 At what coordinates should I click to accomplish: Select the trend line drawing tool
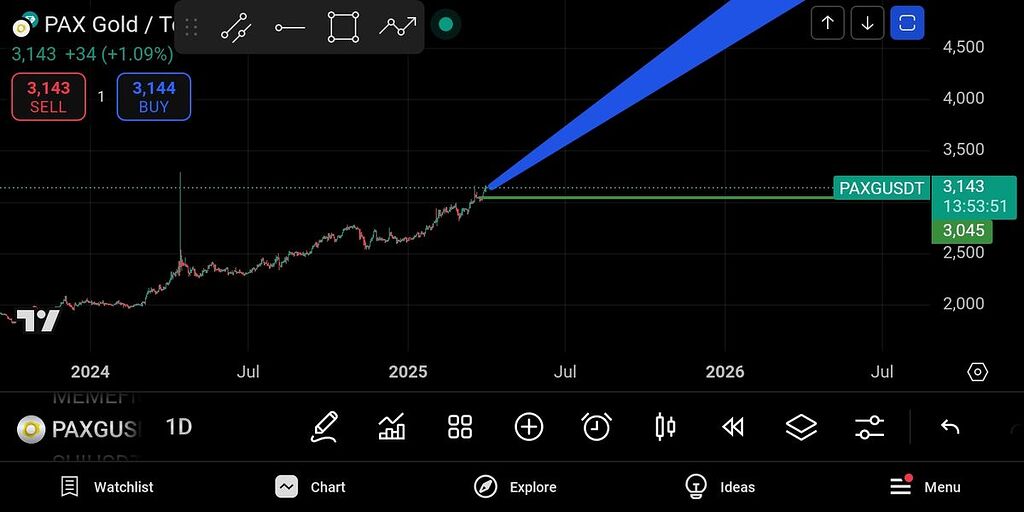(236, 27)
